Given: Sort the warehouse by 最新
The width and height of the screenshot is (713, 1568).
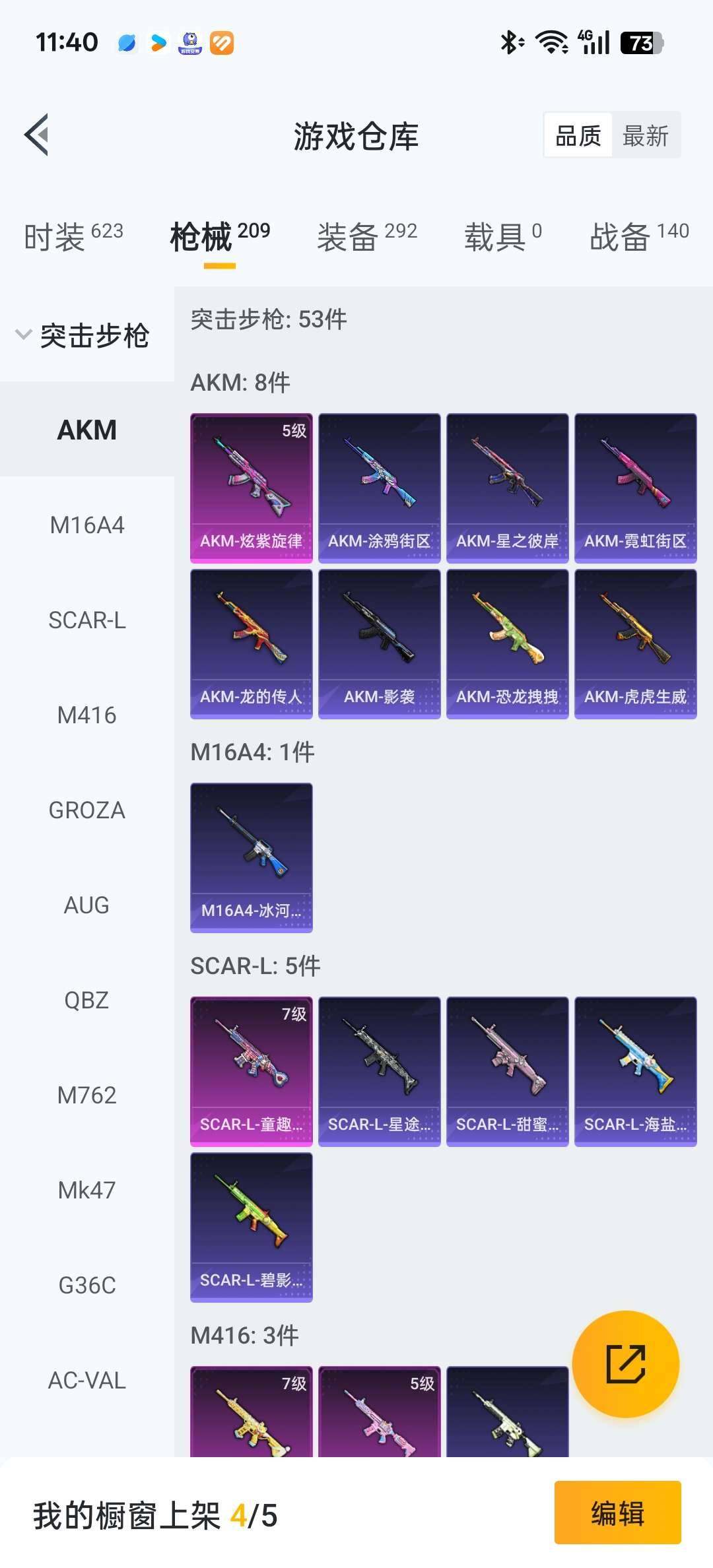Looking at the screenshot, I should click(645, 136).
